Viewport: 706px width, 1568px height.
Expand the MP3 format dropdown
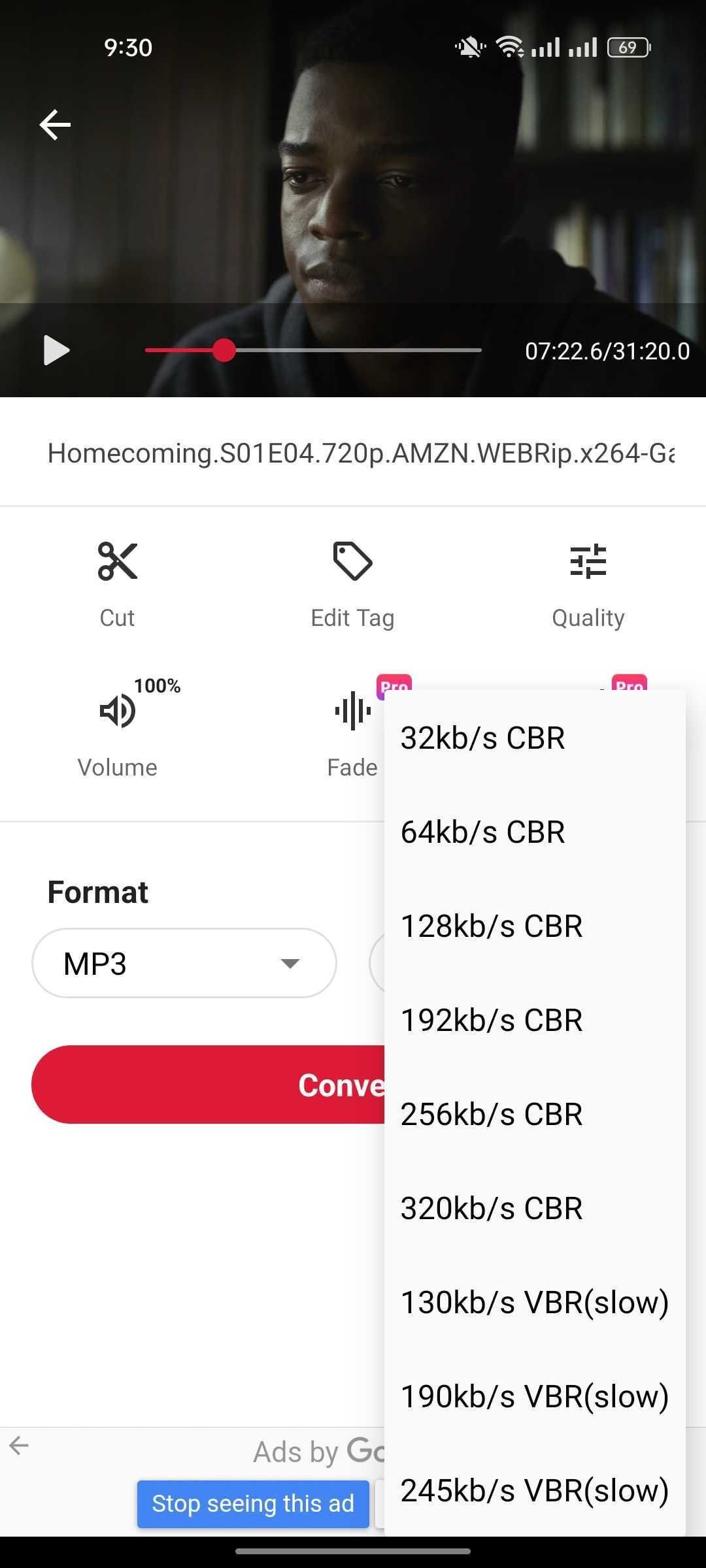click(x=184, y=963)
